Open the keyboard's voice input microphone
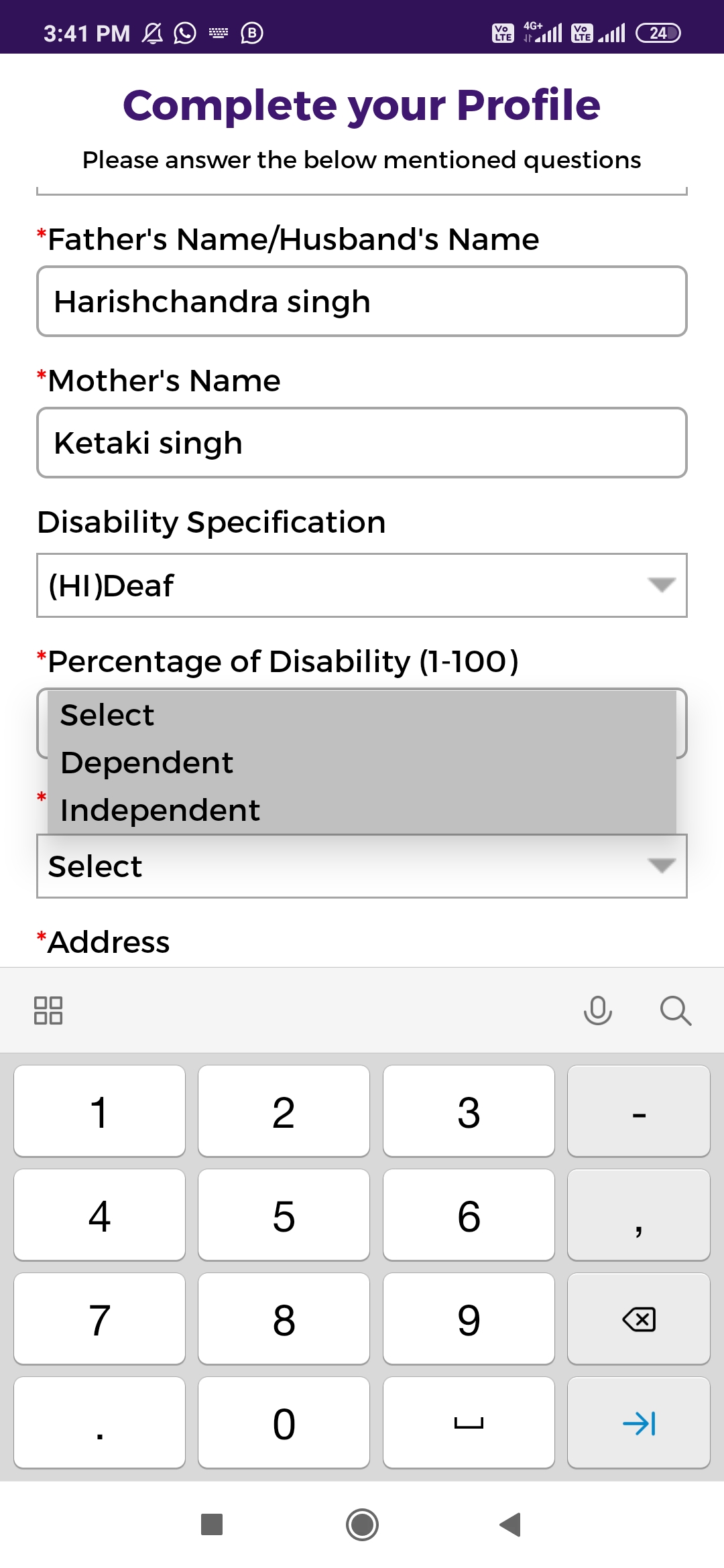The width and height of the screenshot is (724, 1568). tap(598, 1010)
